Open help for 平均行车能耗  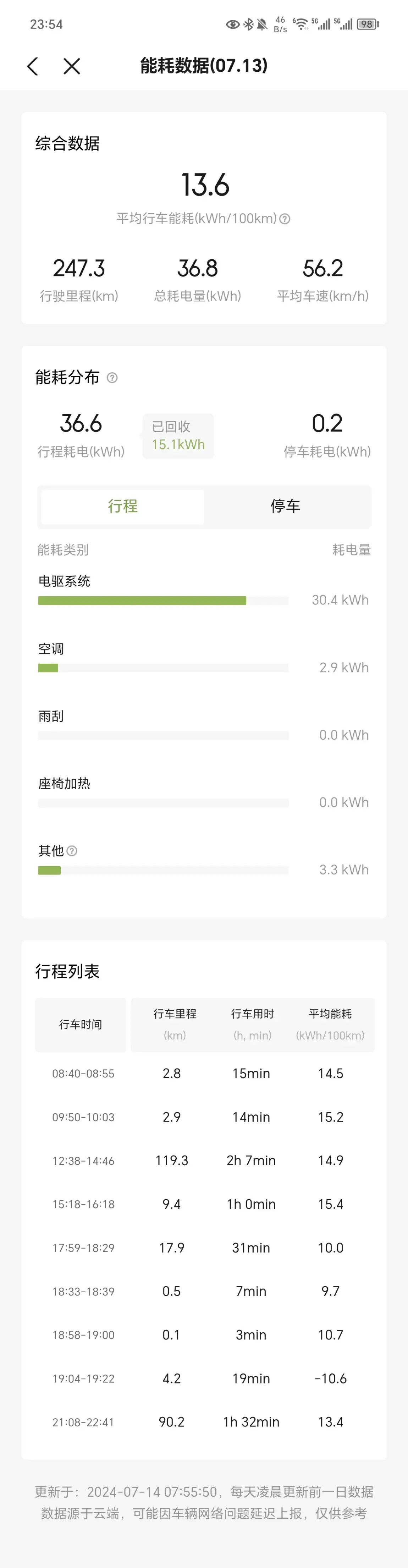click(x=285, y=219)
